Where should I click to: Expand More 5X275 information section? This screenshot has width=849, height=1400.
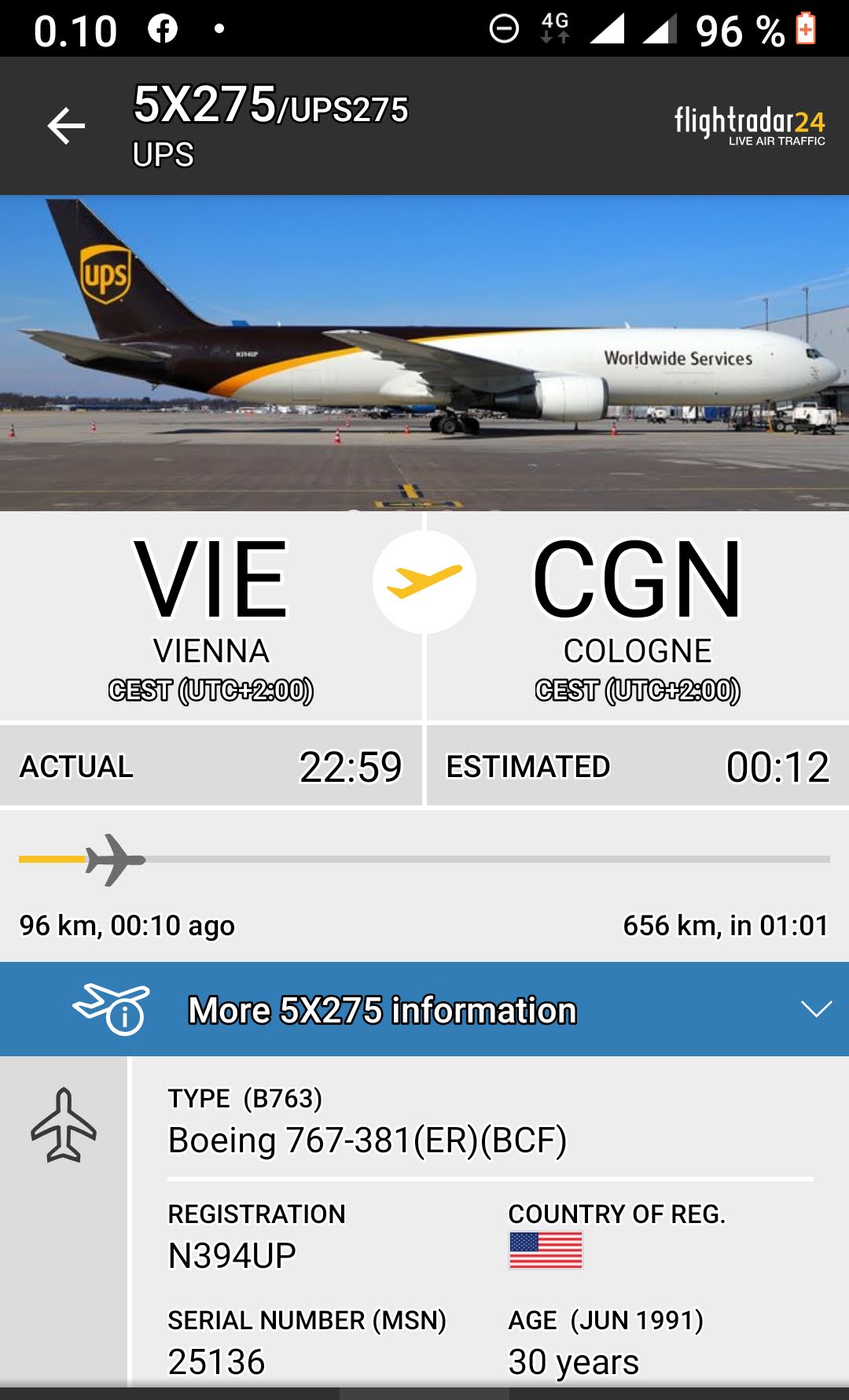(x=424, y=1009)
